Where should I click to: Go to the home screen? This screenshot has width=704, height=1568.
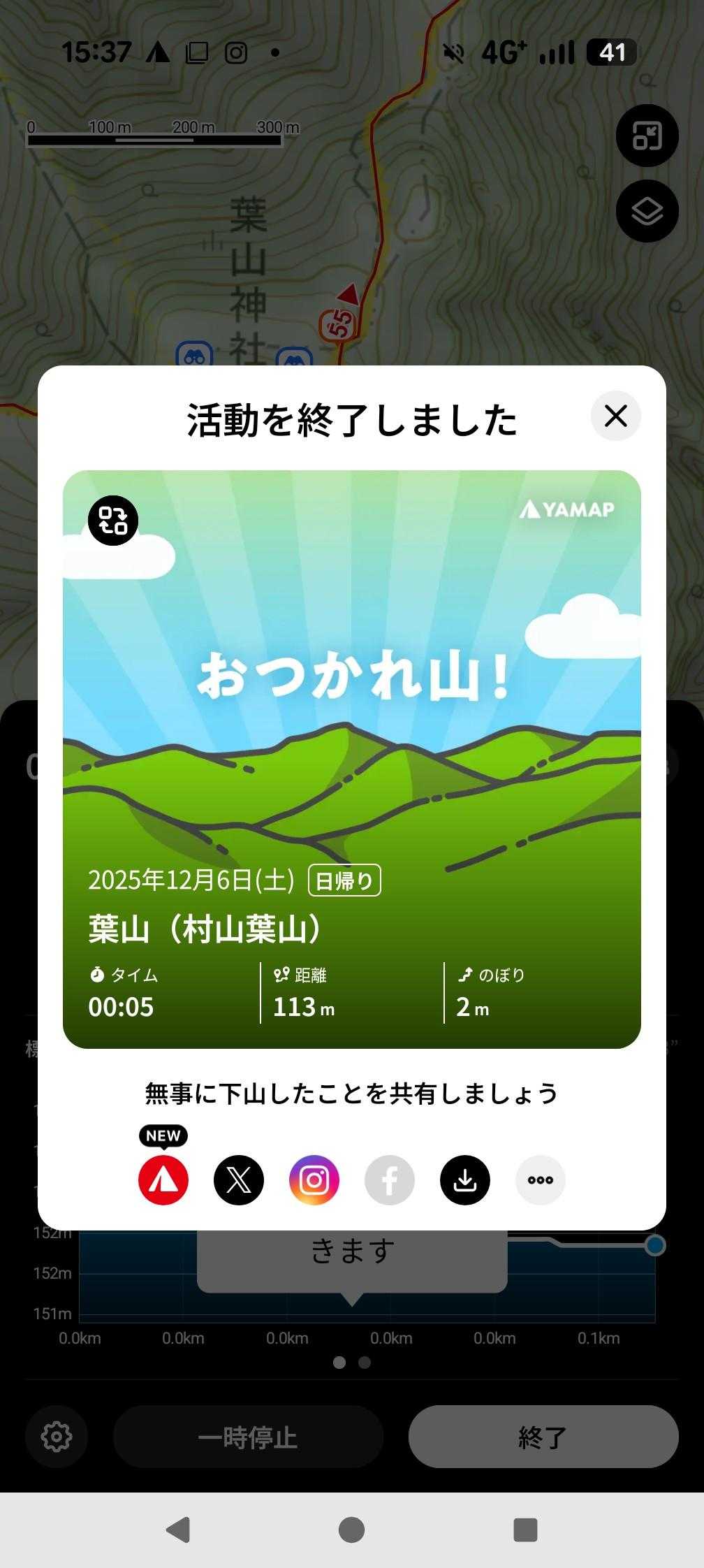[351, 1530]
